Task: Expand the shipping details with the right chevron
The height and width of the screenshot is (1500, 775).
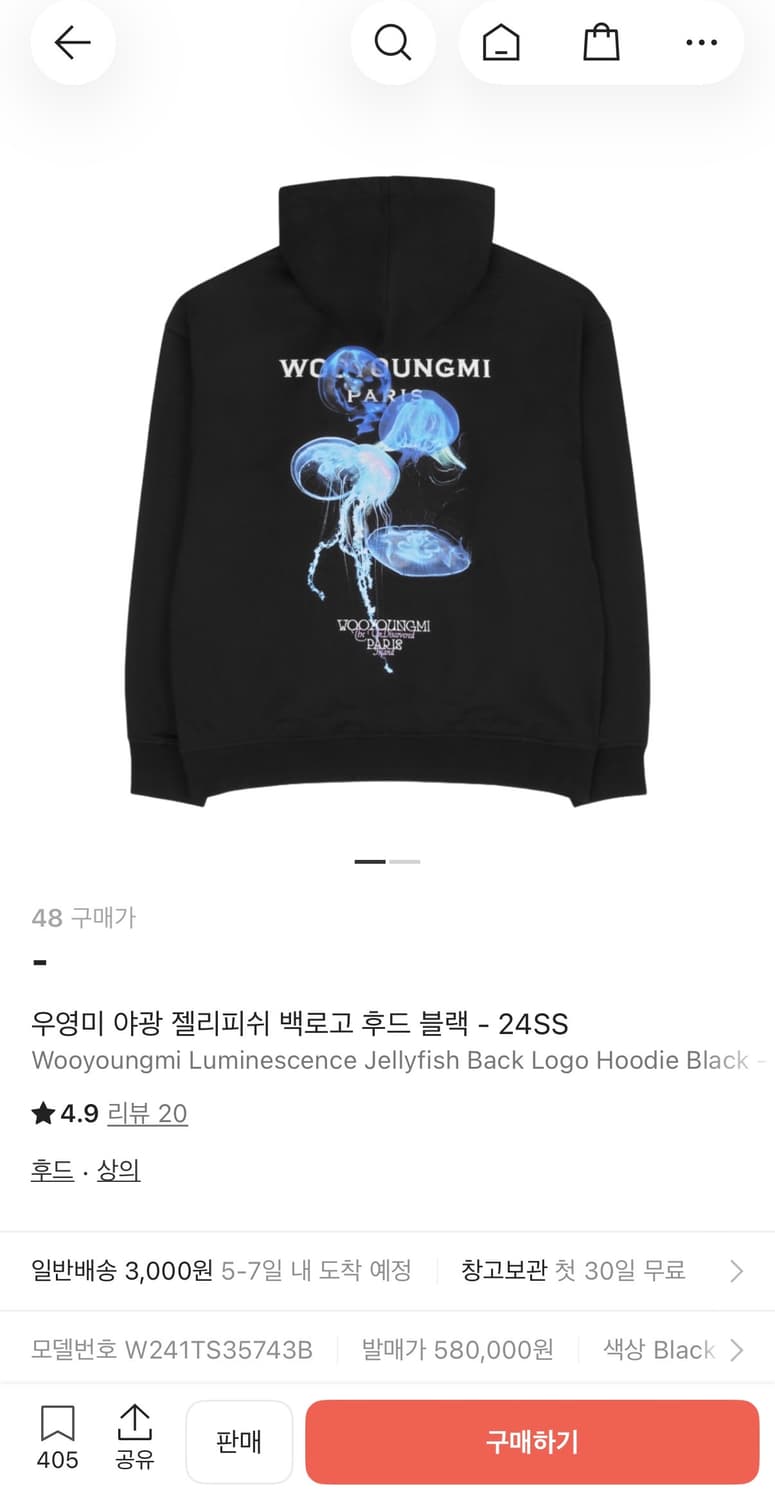Action: click(x=737, y=1270)
